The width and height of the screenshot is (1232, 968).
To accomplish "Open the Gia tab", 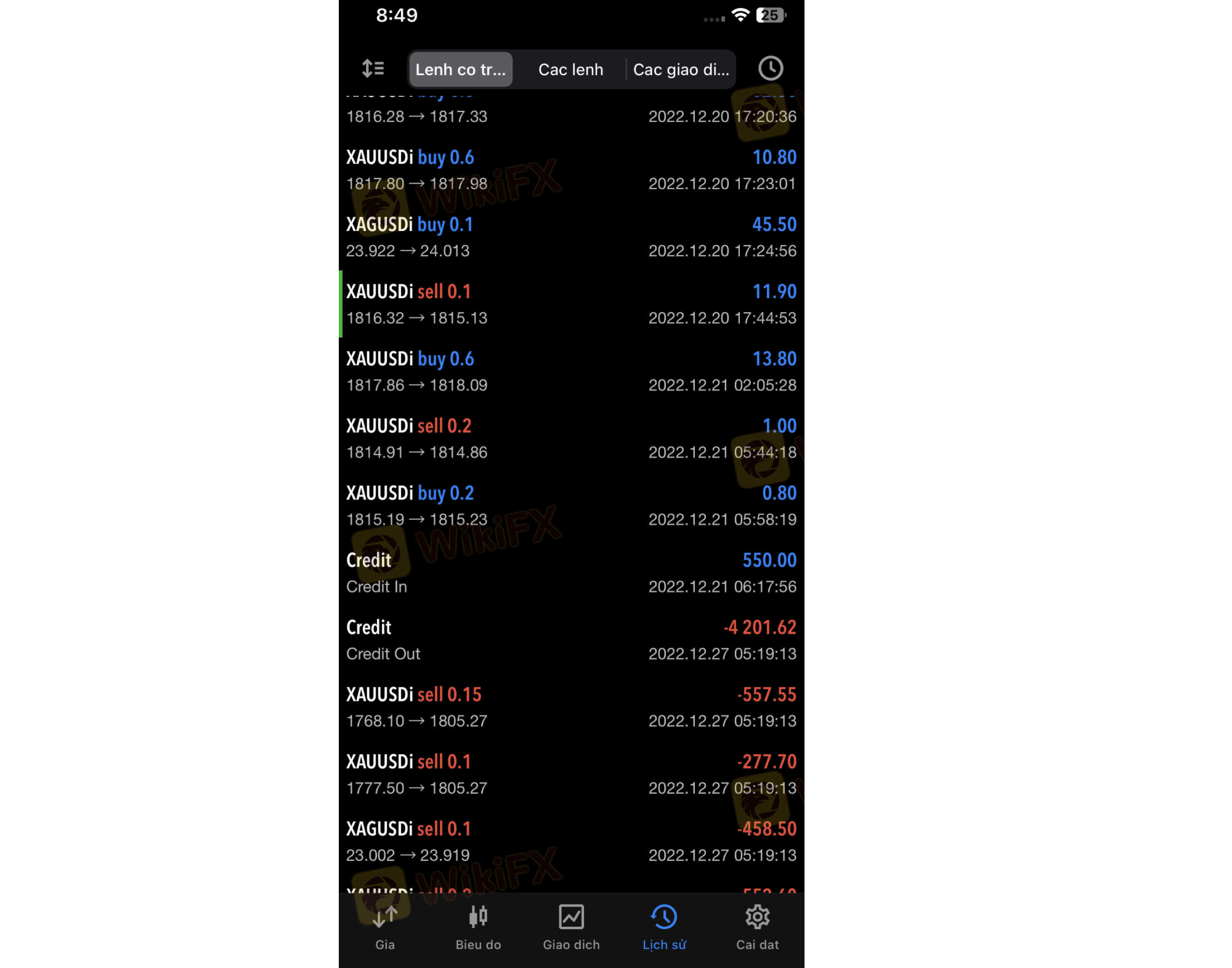I will [385, 927].
